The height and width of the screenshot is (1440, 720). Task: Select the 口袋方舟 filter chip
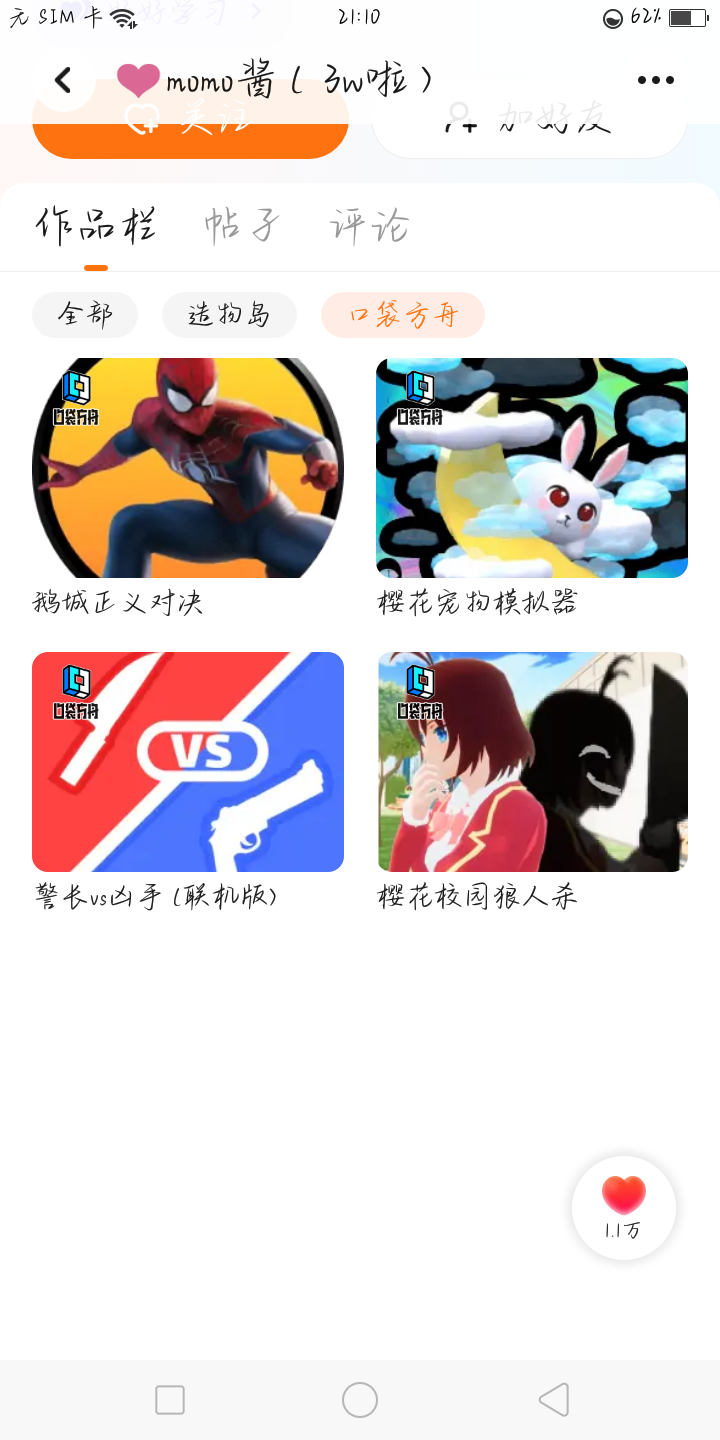click(x=403, y=315)
